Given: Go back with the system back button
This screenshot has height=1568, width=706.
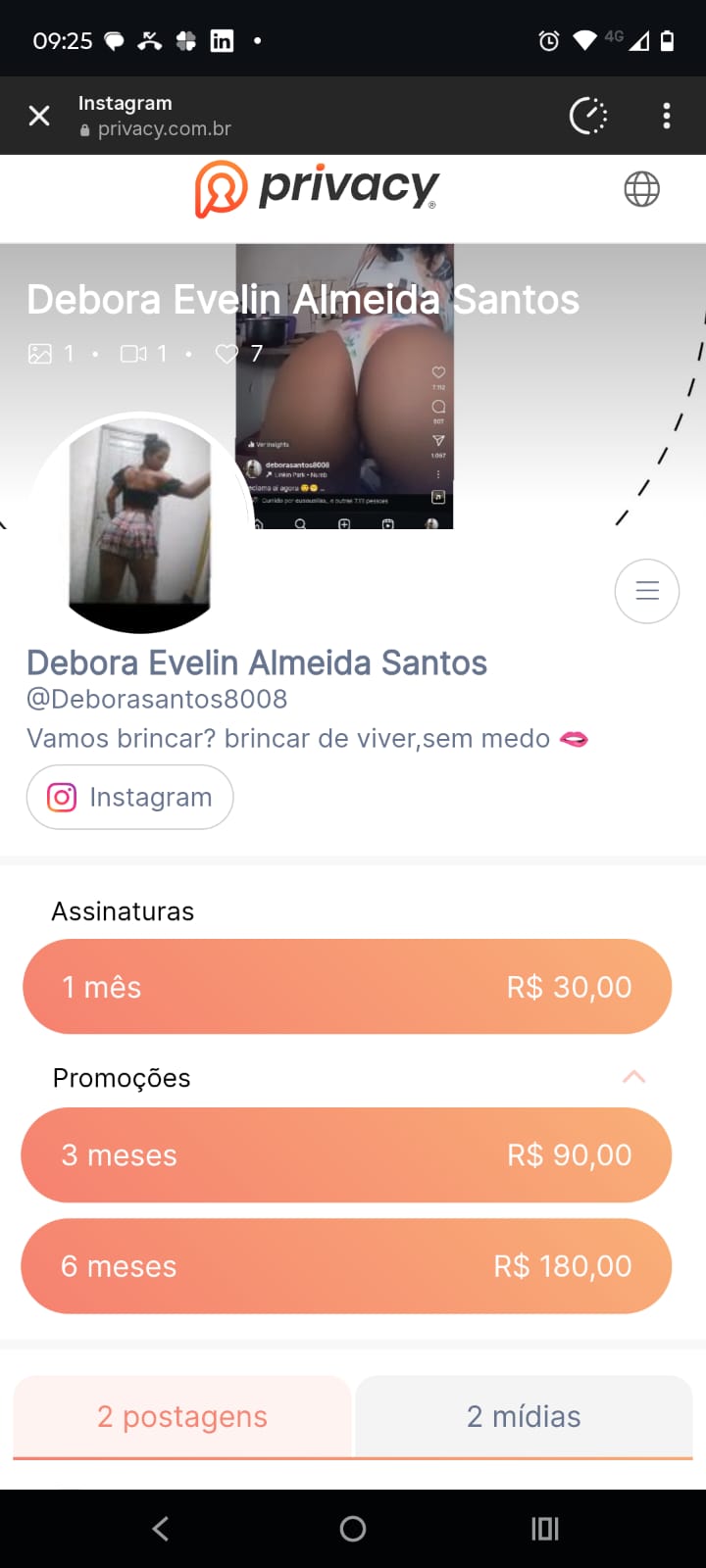Looking at the screenshot, I should point(161,1528).
